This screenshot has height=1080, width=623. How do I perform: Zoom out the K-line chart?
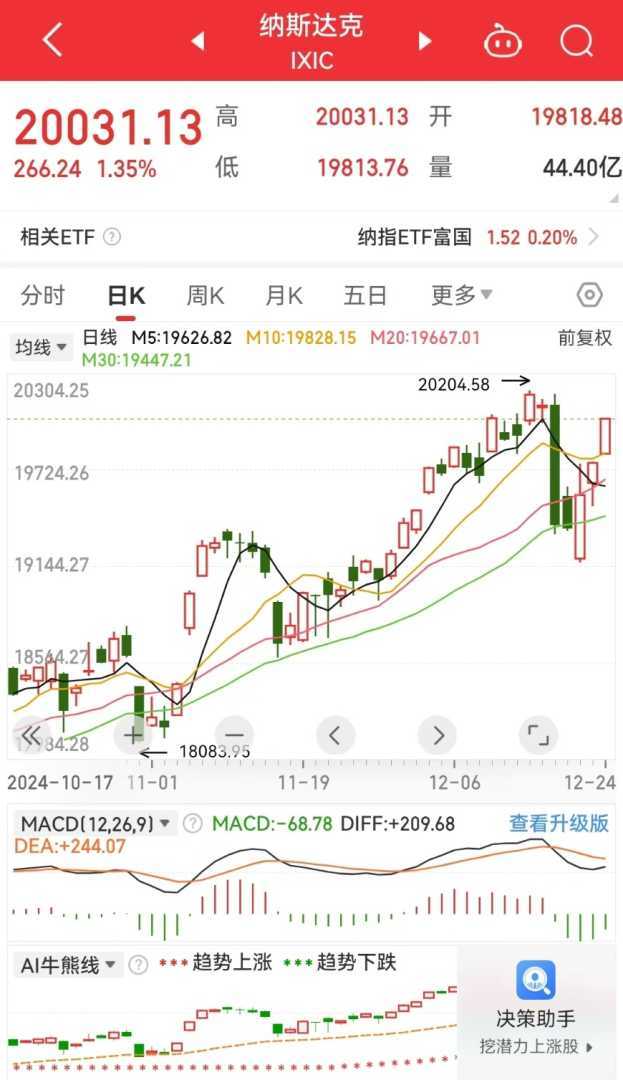(234, 735)
